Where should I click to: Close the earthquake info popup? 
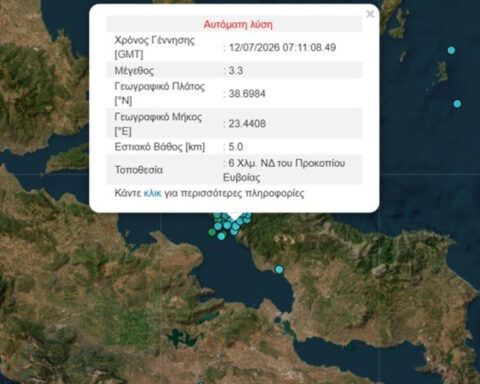tap(370, 14)
